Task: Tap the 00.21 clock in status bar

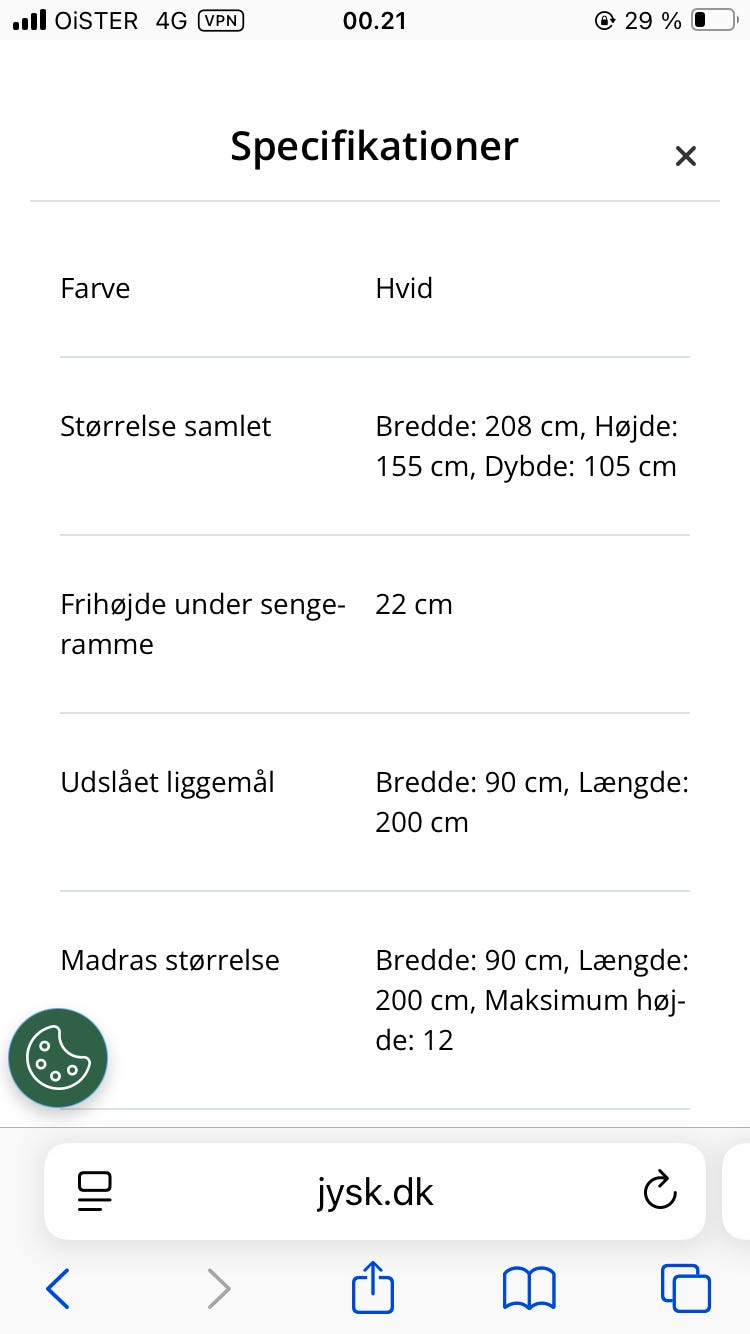Action: (374, 20)
